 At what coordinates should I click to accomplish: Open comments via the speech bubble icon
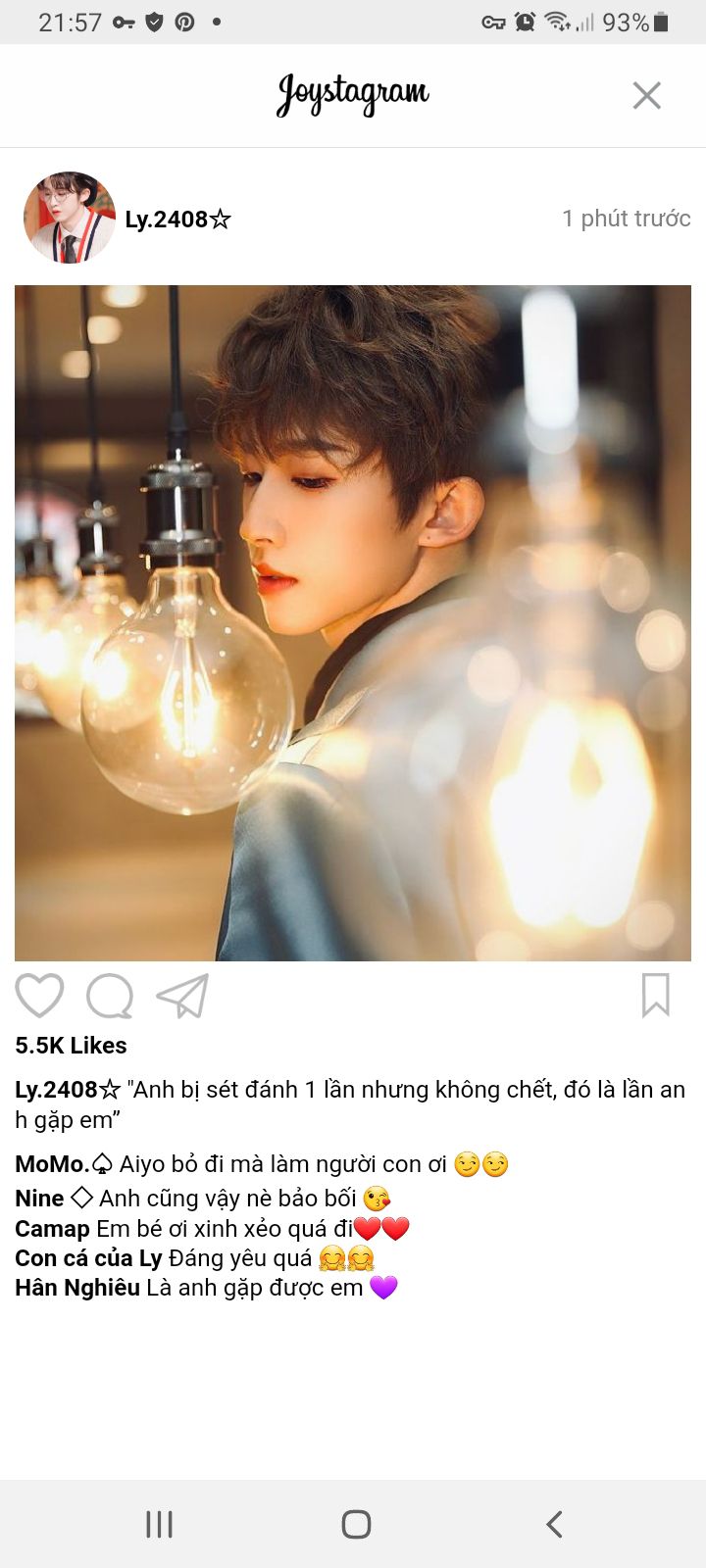point(110,997)
